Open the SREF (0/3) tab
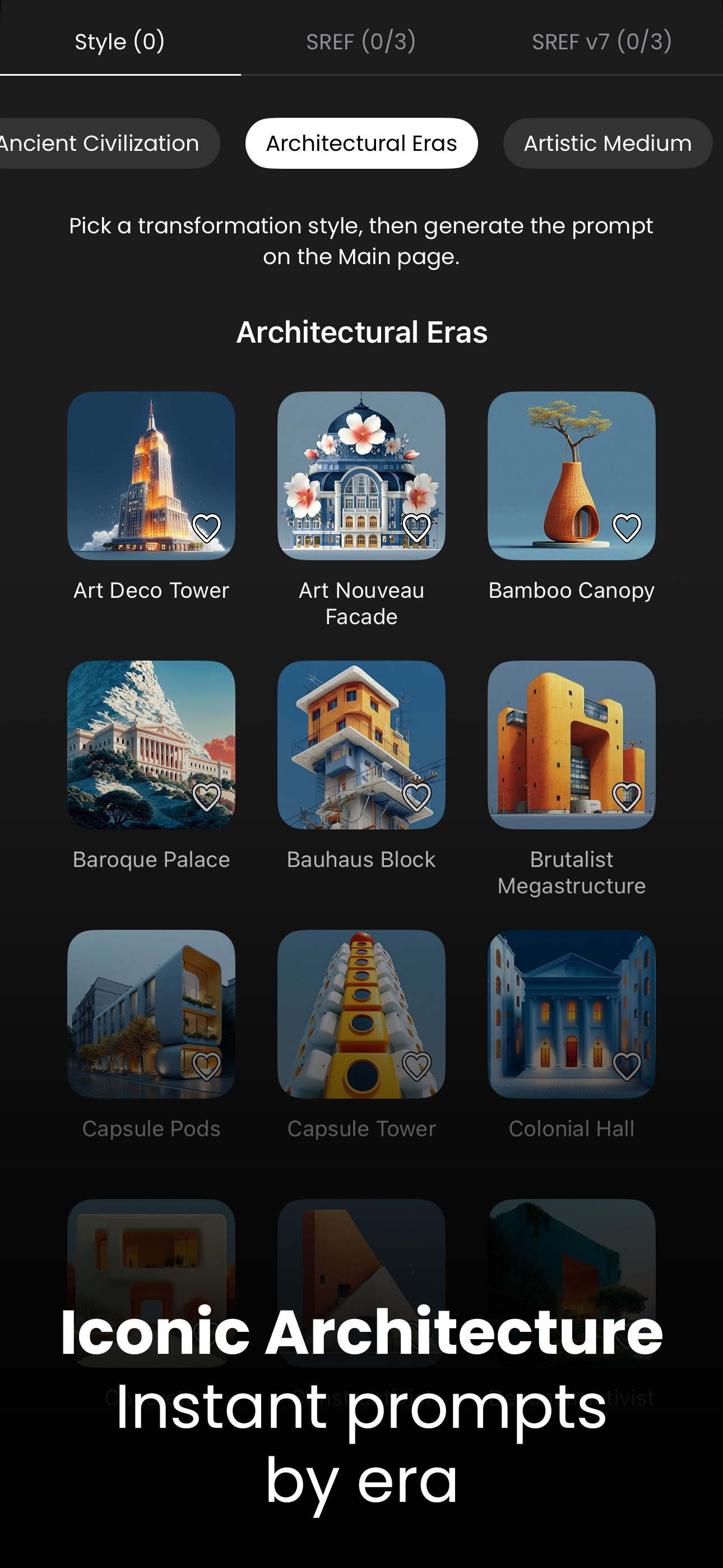This screenshot has height=1568, width=723. (361, 41)
